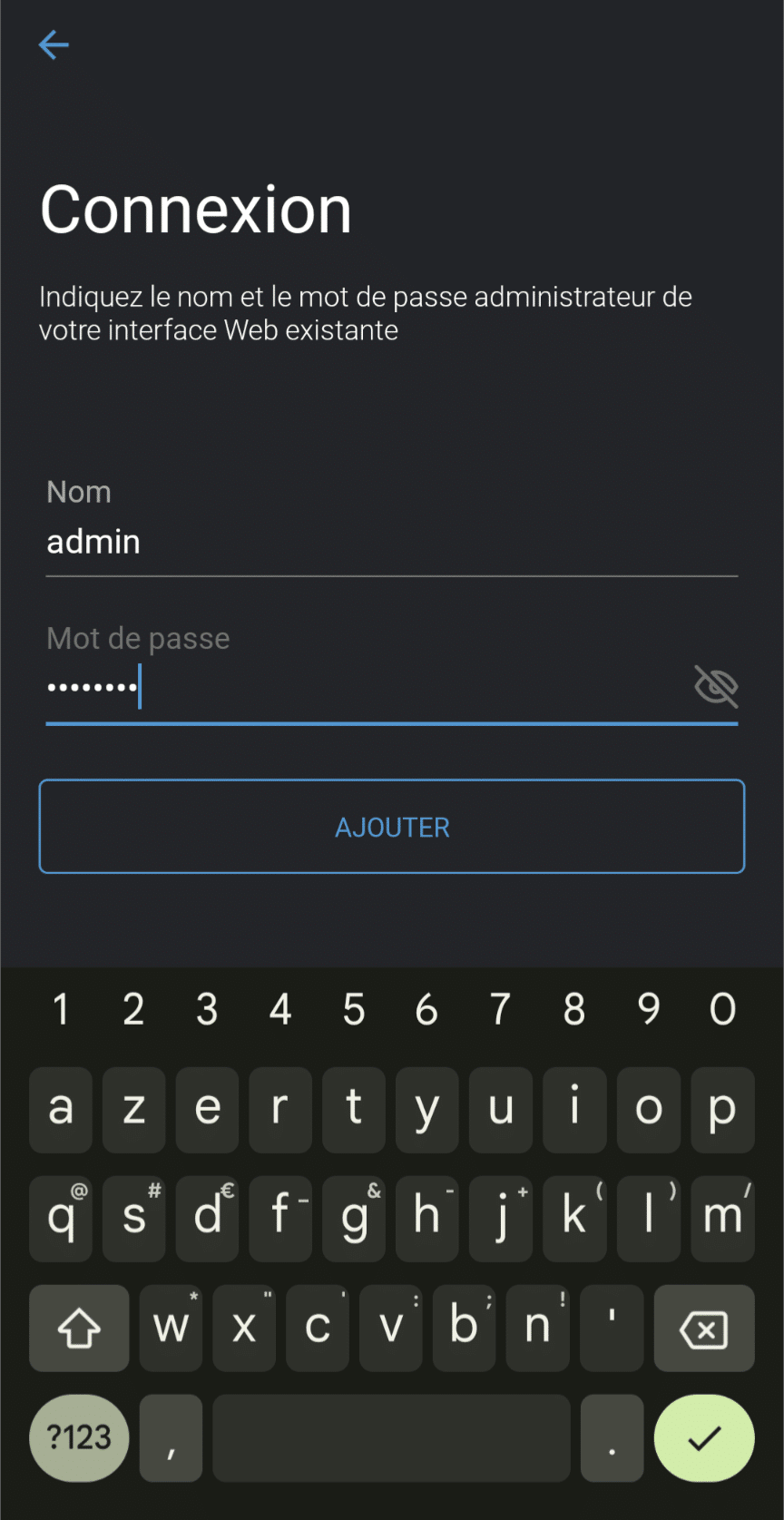Tap the AJOUTER button

pyautogui.click(x=392, y=827)
